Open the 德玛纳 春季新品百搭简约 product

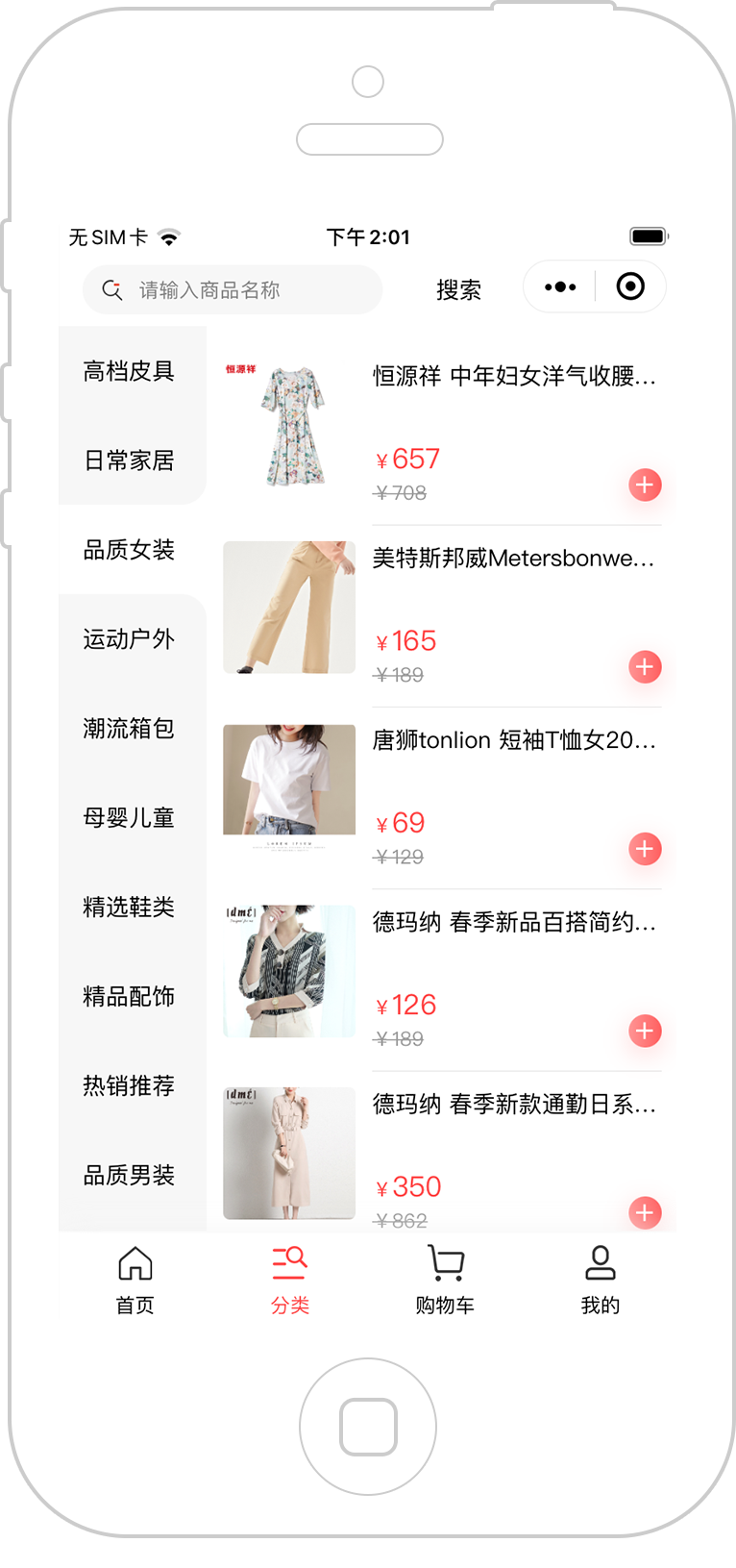pos(514,923)
